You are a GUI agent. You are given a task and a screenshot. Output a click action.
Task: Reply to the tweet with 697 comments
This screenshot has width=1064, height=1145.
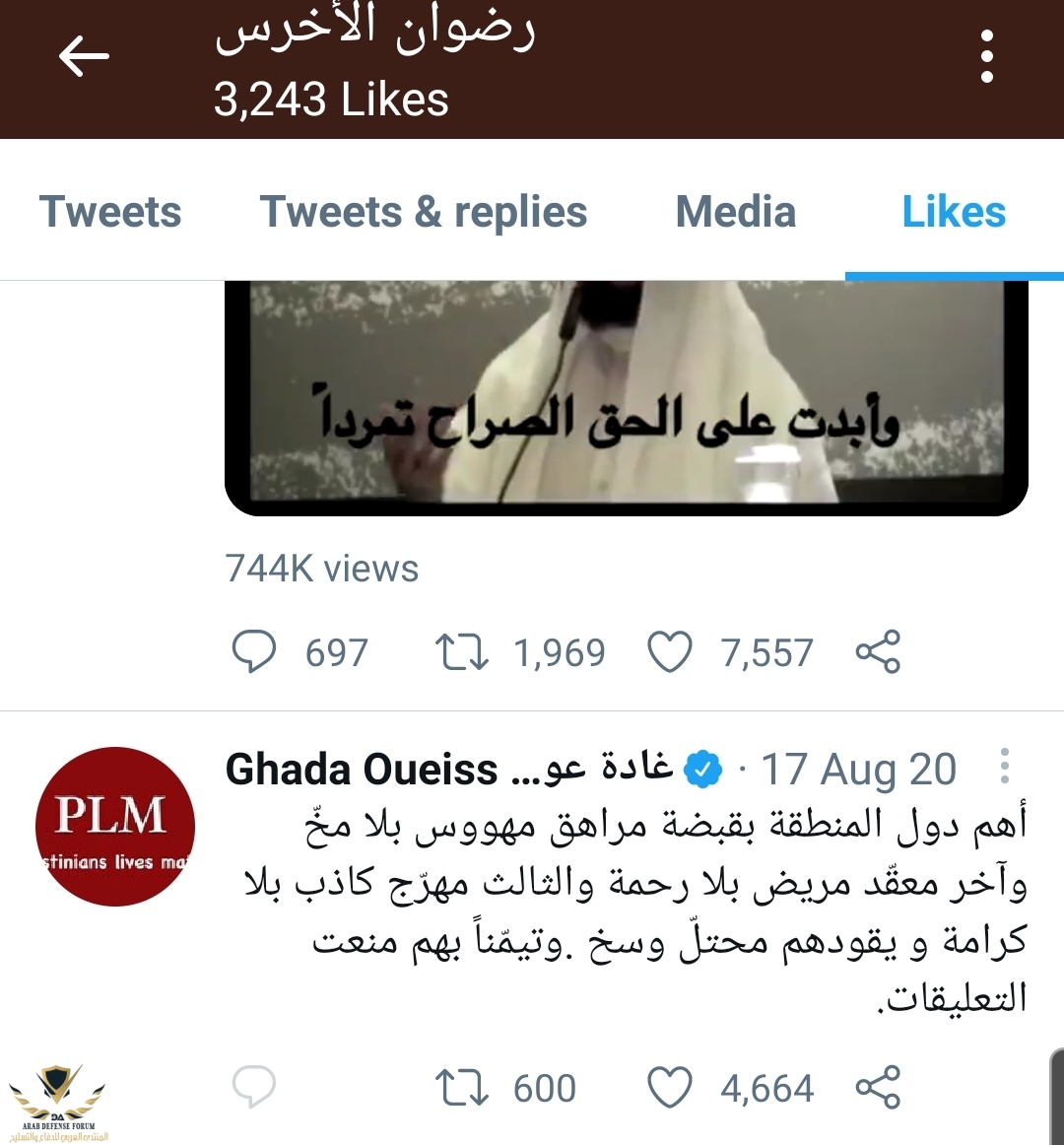pyautogui.click(x=254, y=652)
